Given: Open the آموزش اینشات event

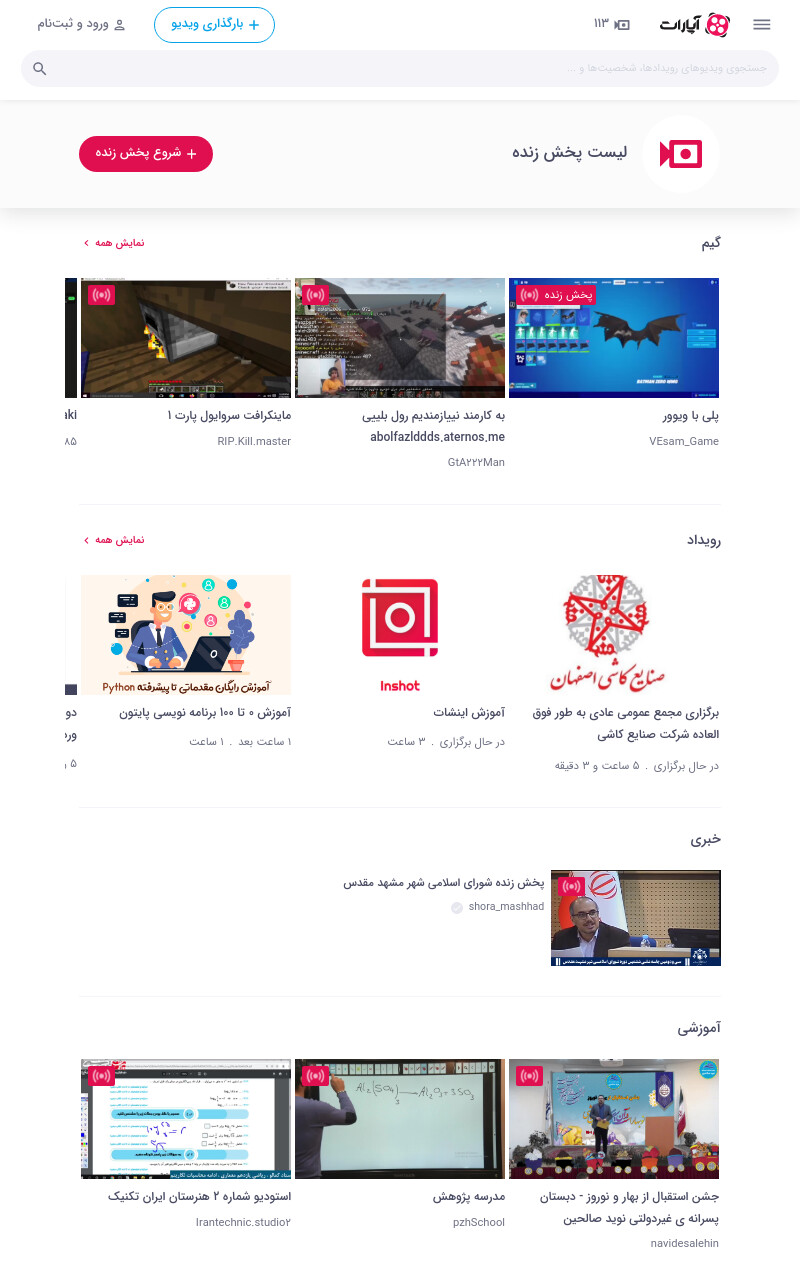Looking at the screenshot, I should [400, 635].
